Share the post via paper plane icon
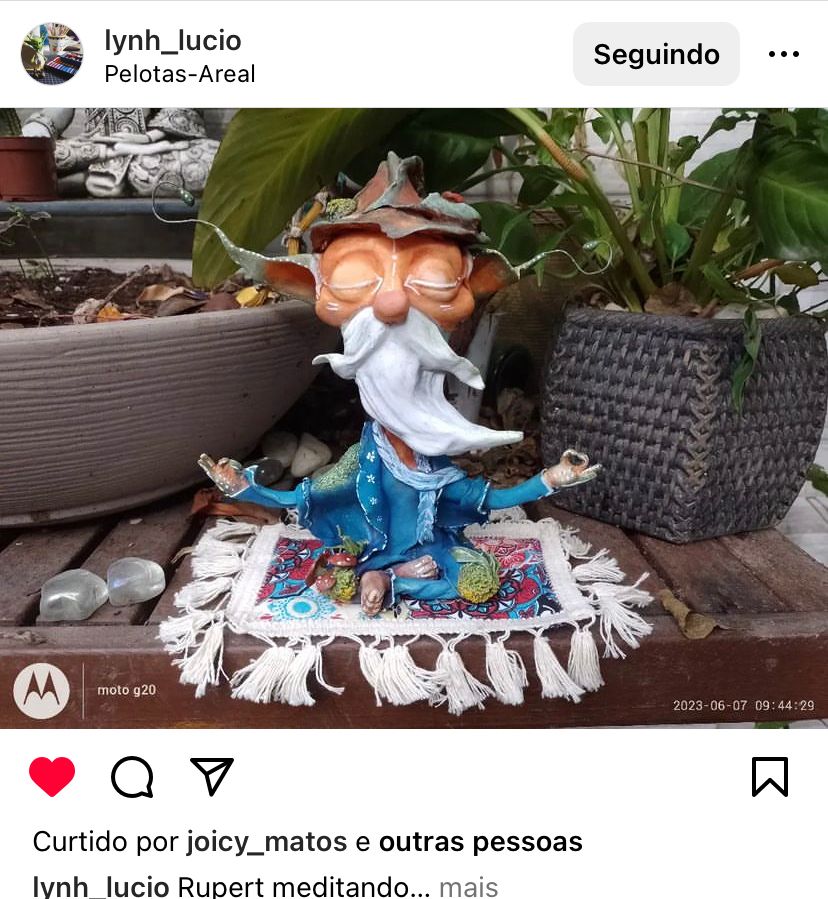 pyautogui.click(x=212, y=776)
